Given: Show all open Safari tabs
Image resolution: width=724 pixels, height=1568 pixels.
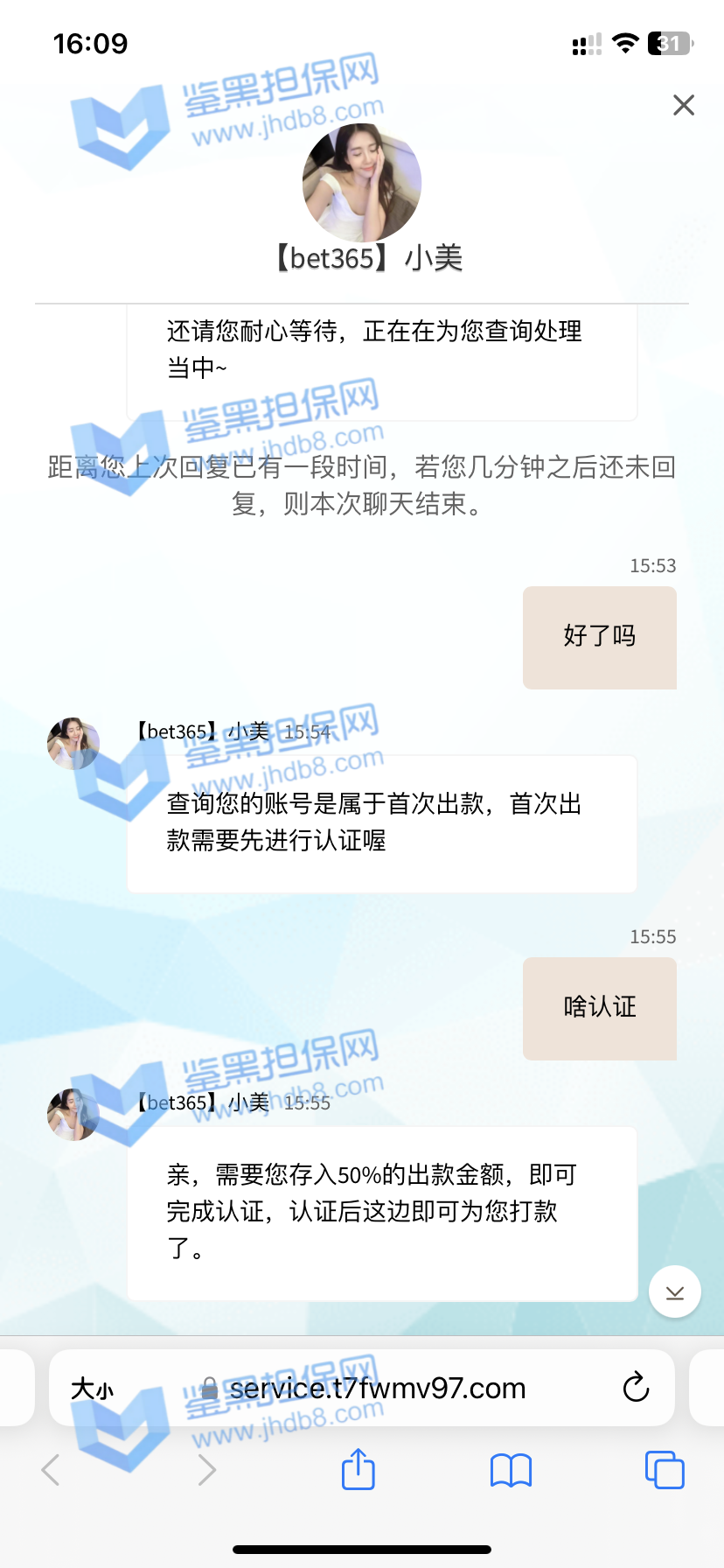Looking at the screenshot, I should (665, 1470).
